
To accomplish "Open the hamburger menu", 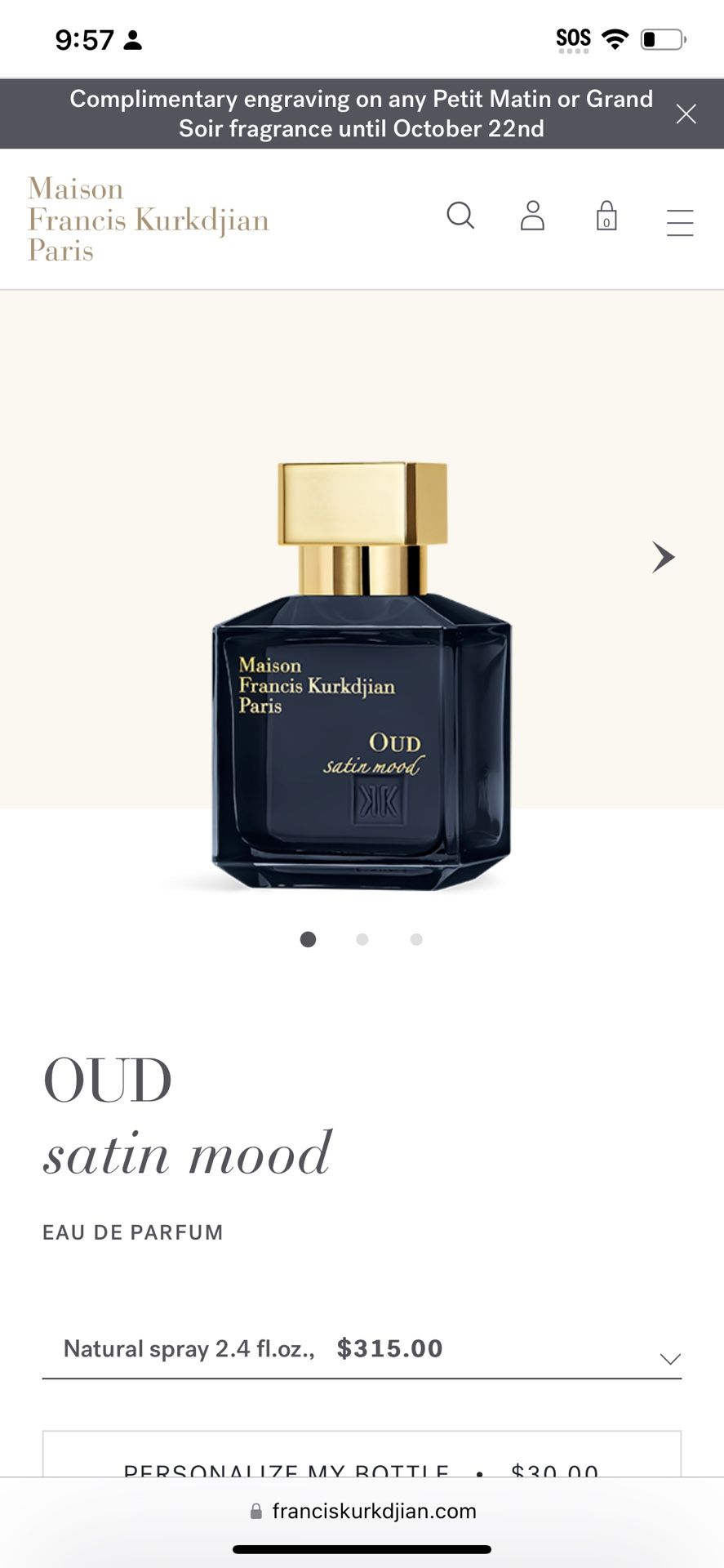I will pyautogui.click(x=680, y=222).
